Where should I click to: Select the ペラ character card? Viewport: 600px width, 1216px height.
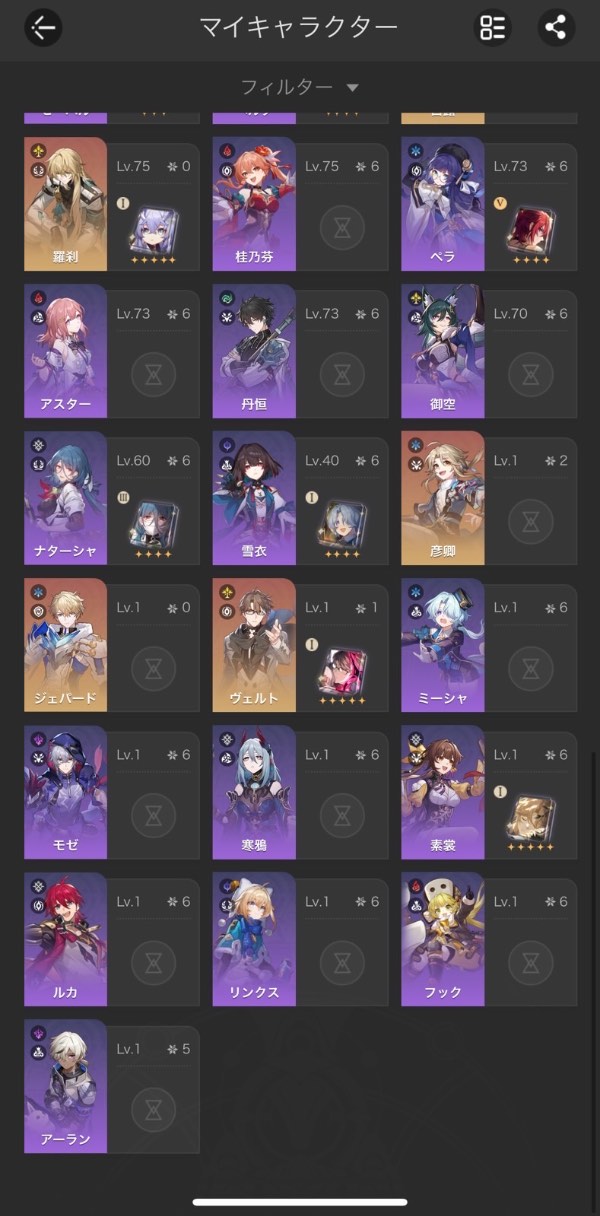pyautogui.click(x=443, y=204)
